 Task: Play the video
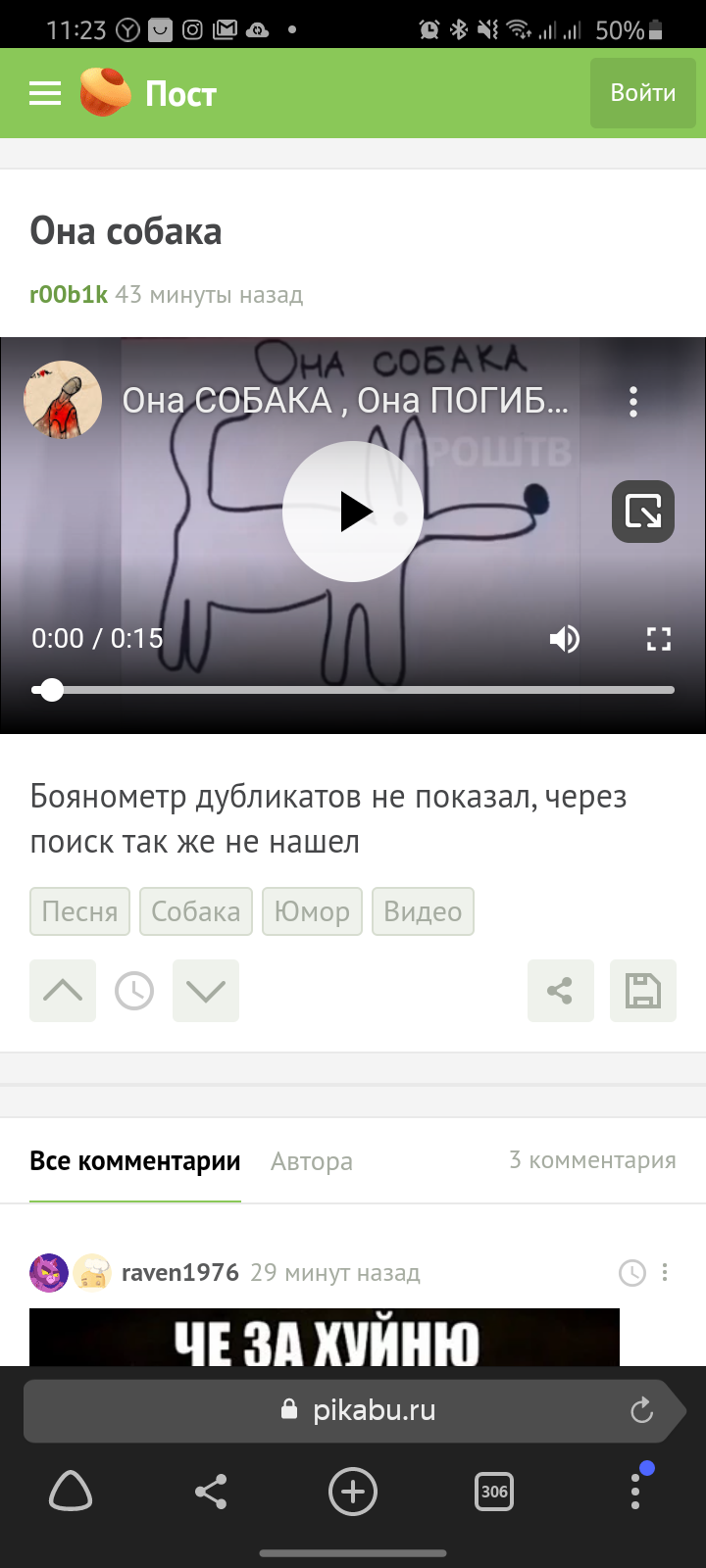[x=353, y=512]
